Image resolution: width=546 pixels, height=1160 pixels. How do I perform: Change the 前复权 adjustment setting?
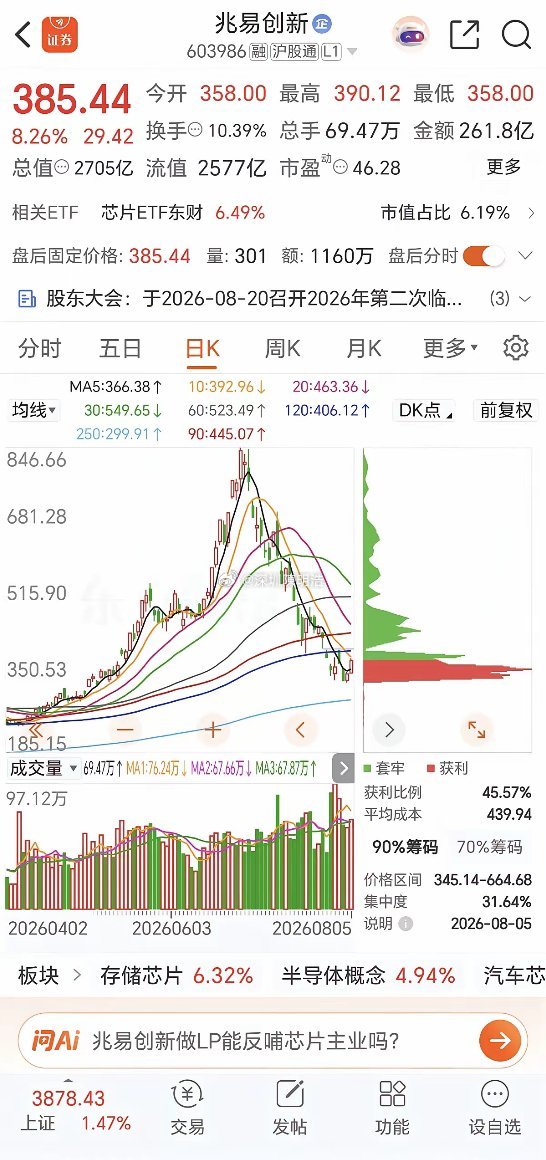pyautogui.click(x=506, y=410)
